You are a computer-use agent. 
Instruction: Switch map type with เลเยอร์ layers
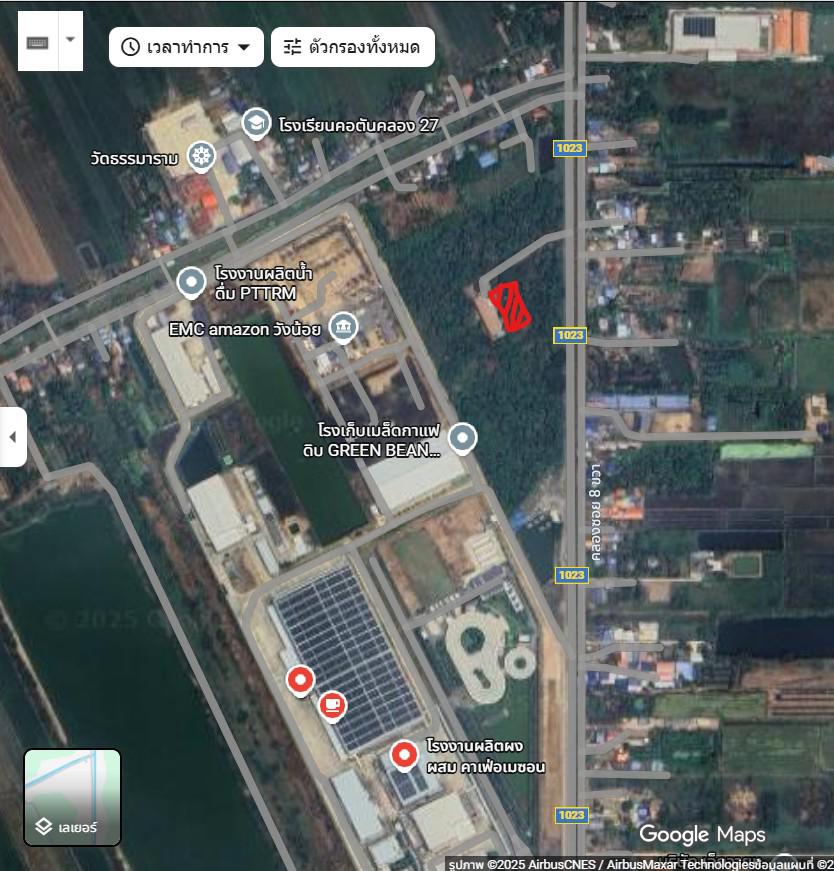[x=72, y=797]
